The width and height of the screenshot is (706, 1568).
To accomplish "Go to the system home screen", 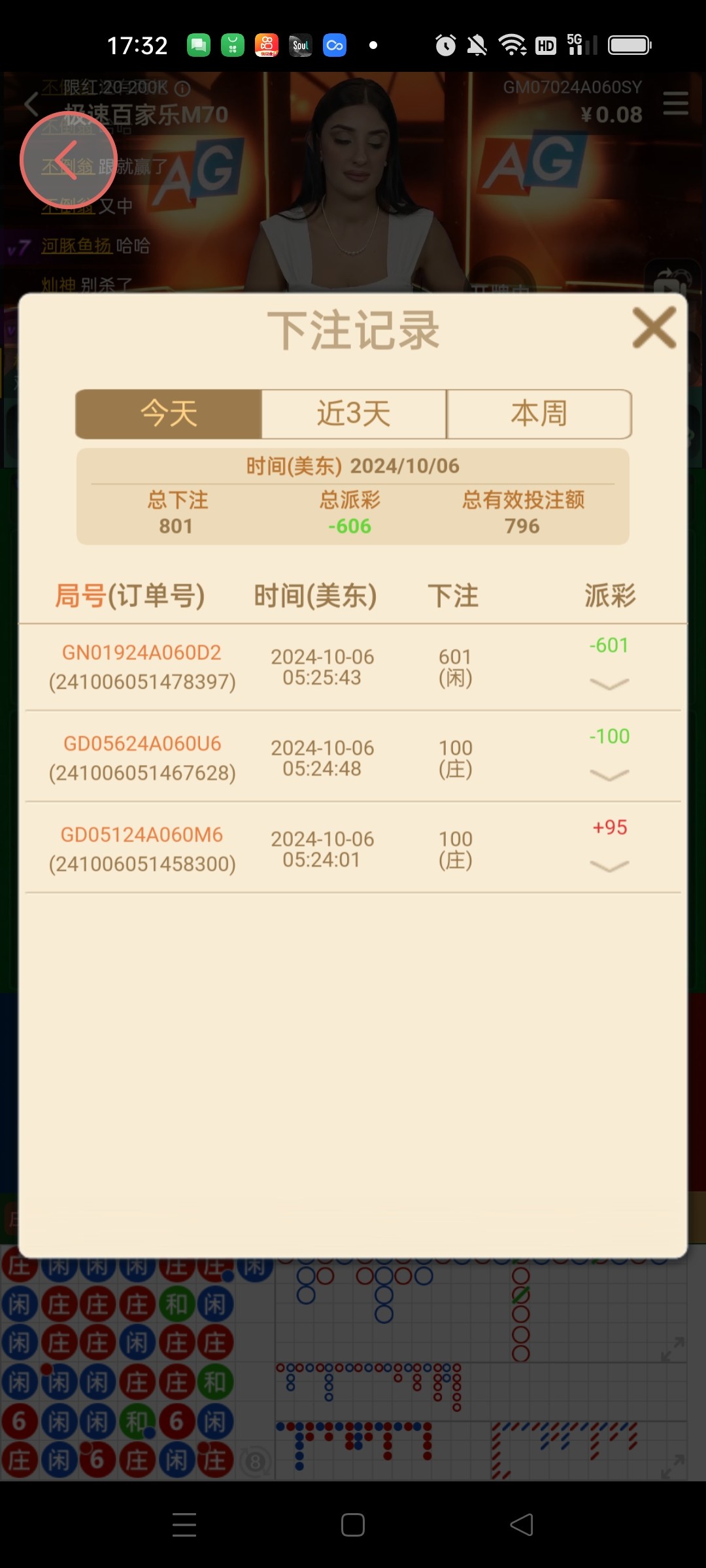I will (x=353, y=1525).
